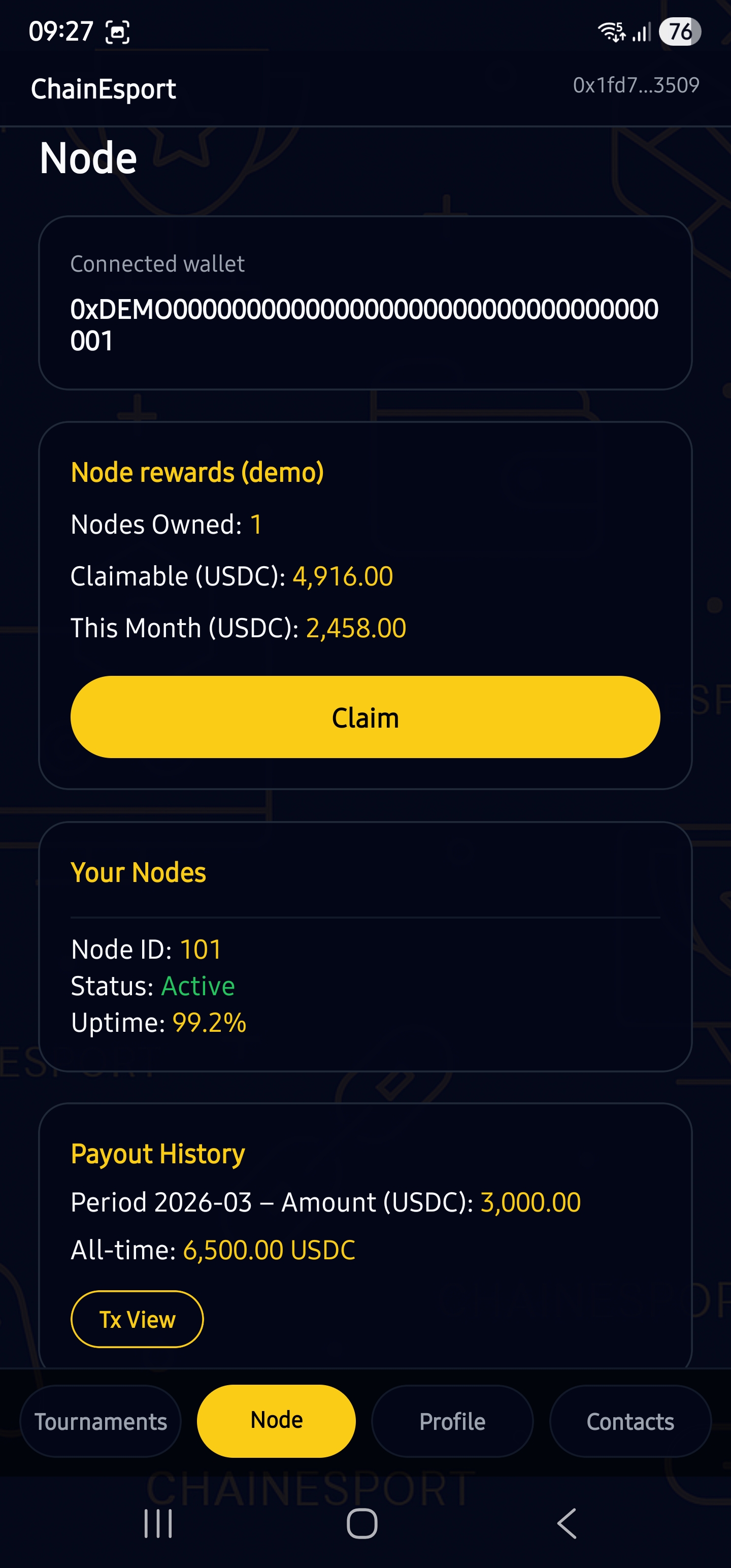Tap the ChainEsport app title
Screen dimensions: 731x1568
coord(104,88)
